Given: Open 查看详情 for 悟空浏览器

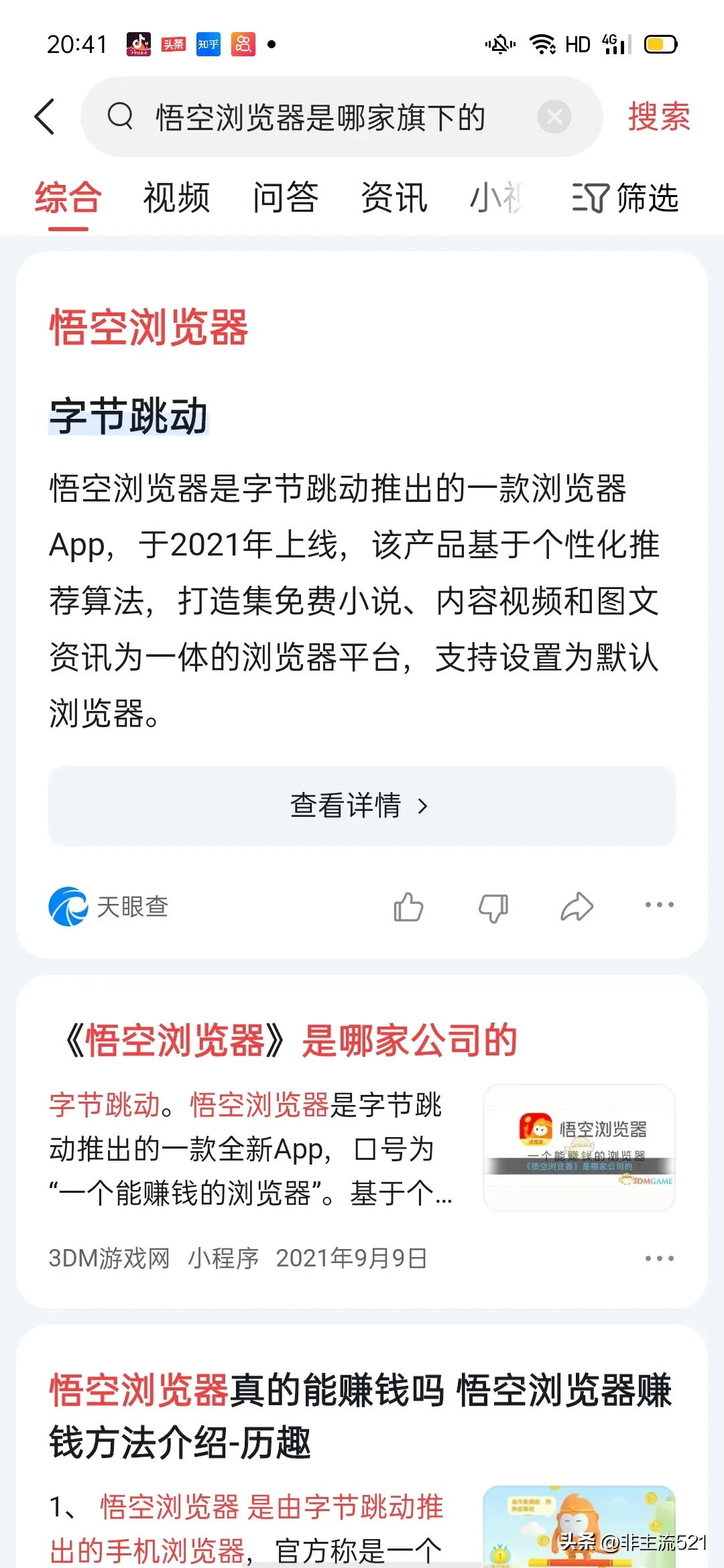Looking at the screenshot, I should click(x=361, y=805).
